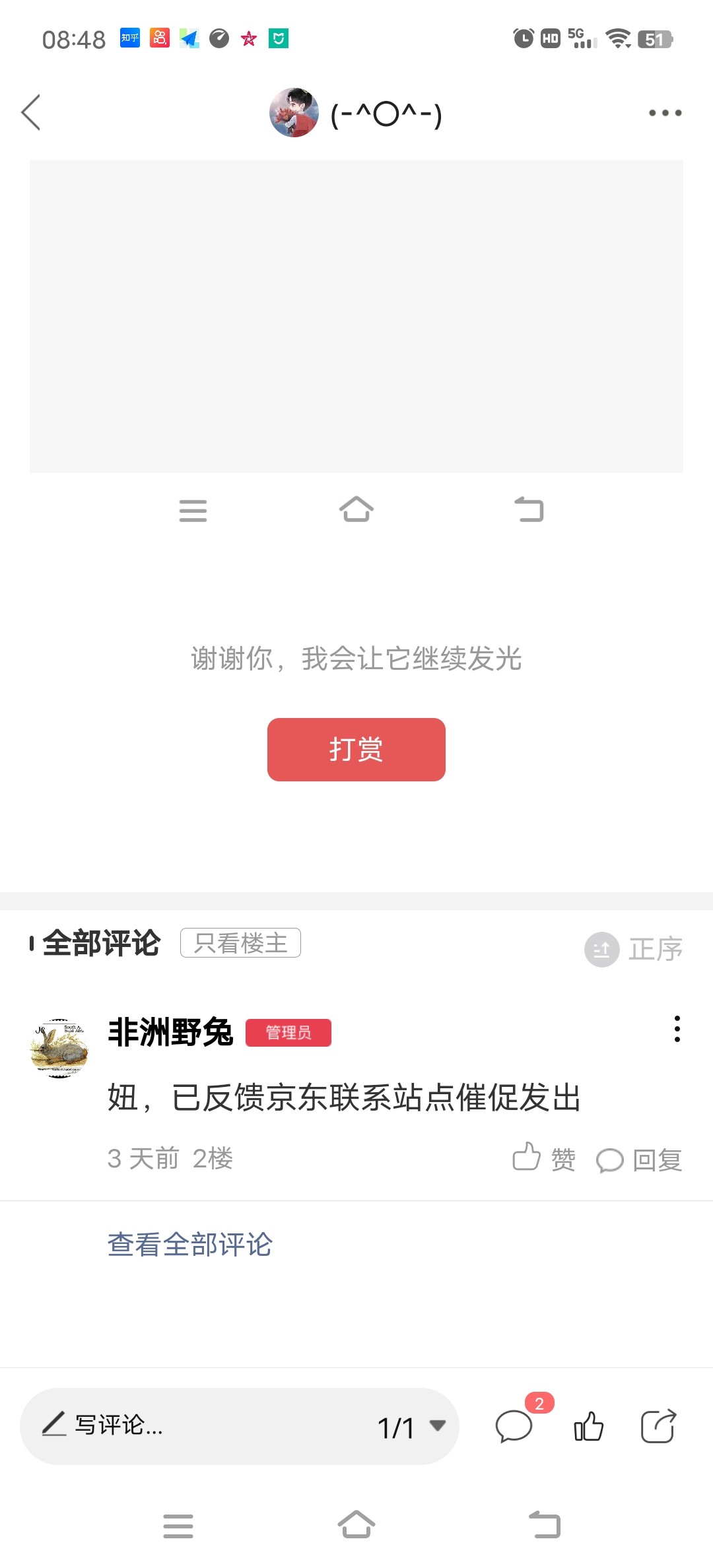
Task: Open the author's profile from the header avatar
Action: pyautogui.click(x=294, y=113)
